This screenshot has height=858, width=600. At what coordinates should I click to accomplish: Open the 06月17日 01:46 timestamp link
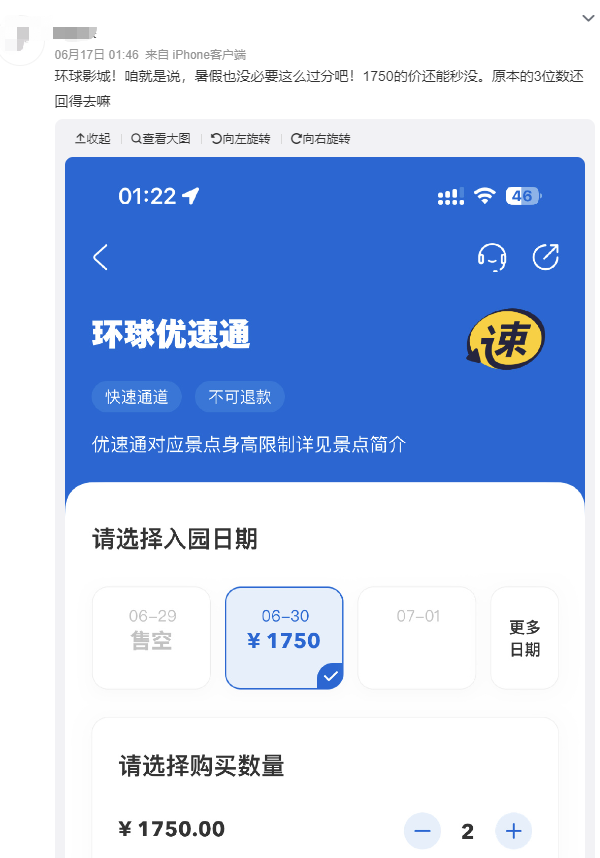(96, 54)
